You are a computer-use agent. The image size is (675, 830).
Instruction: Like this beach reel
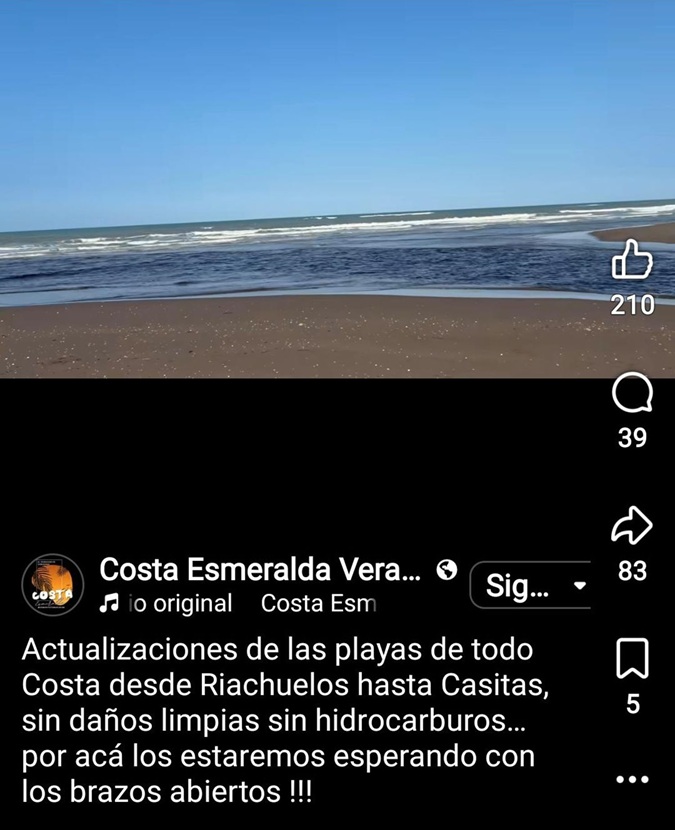[631, 261]
